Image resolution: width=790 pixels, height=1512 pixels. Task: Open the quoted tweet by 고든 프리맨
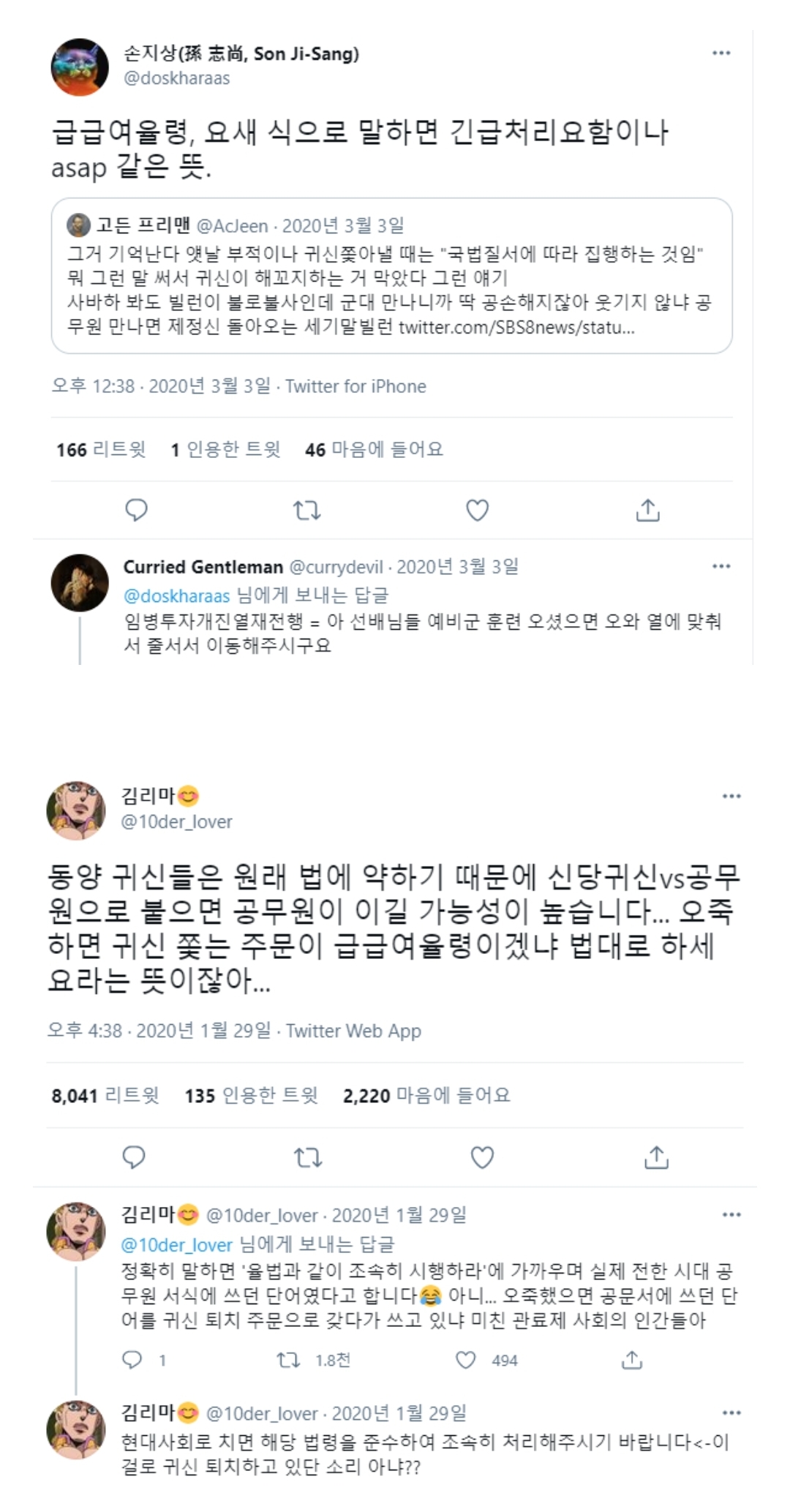tap(391, 277)
